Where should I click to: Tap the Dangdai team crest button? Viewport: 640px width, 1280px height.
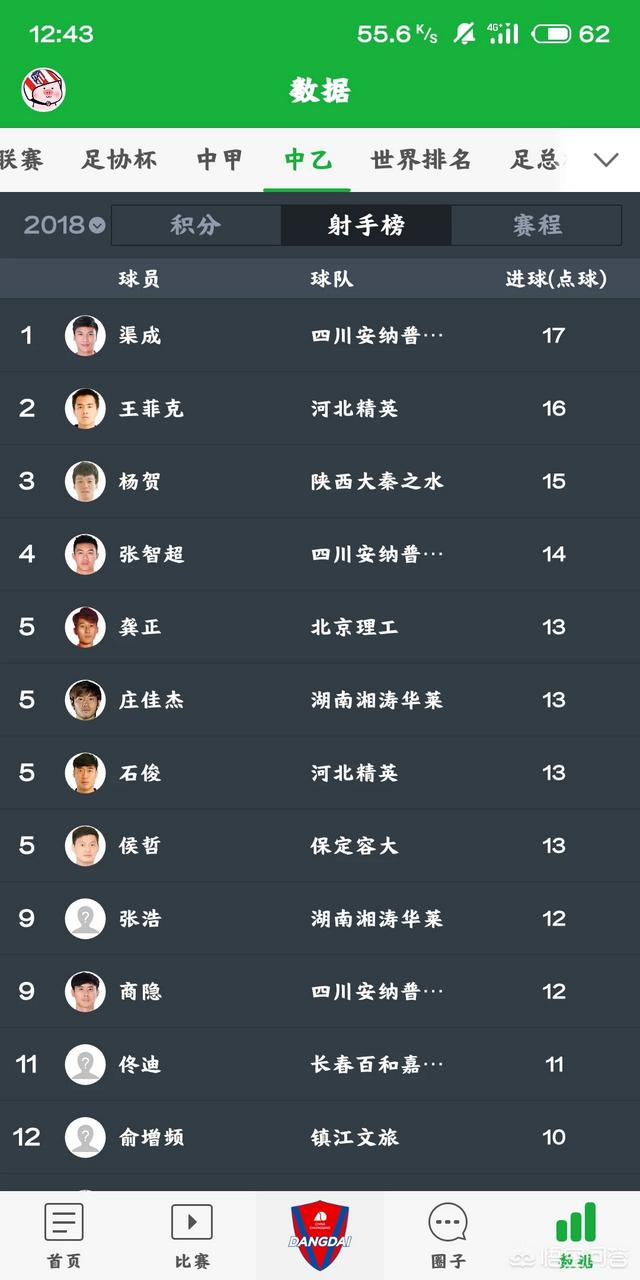(x=320, y=1236)
